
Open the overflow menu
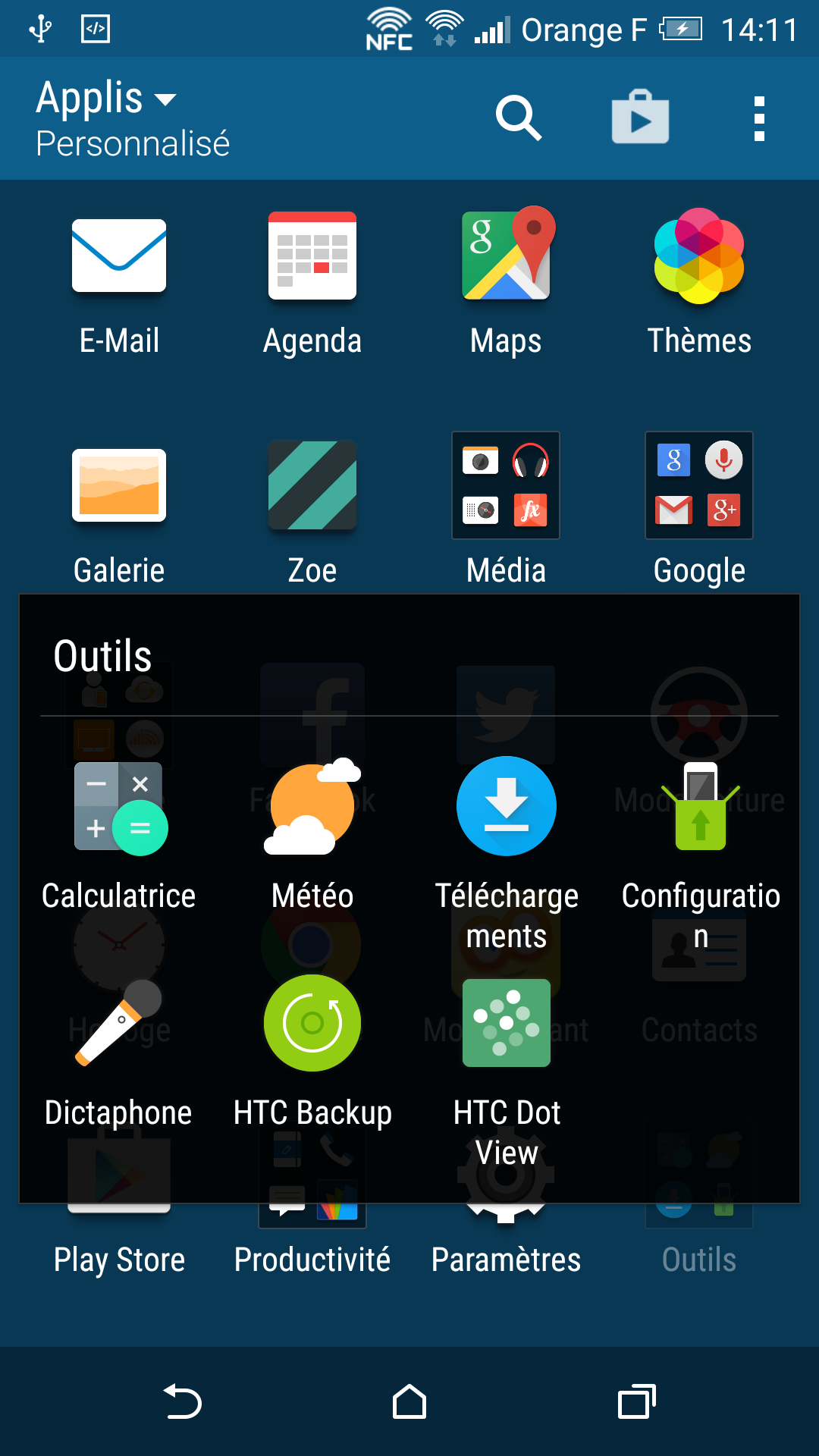759,118
